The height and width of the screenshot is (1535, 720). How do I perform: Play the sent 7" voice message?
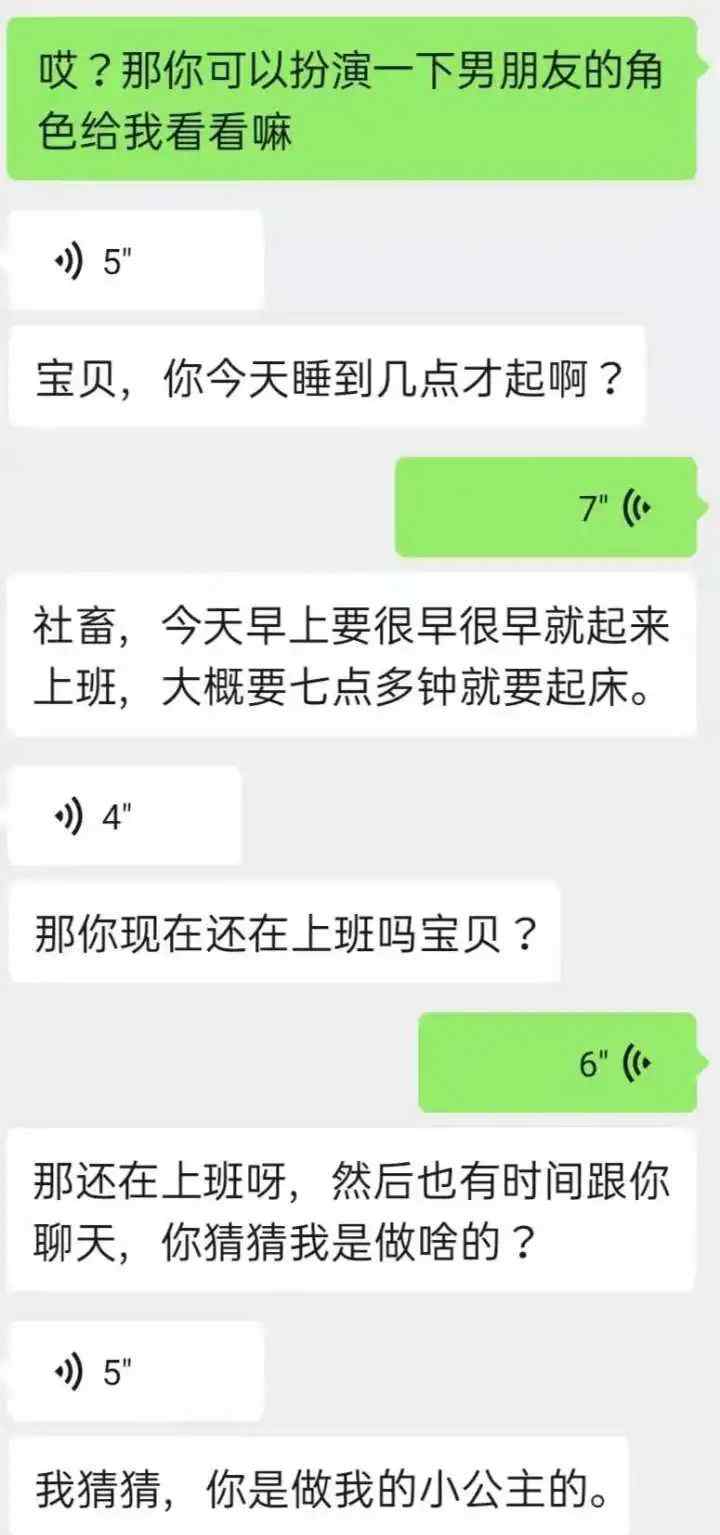pyautogui.click(x=546, y=507)
